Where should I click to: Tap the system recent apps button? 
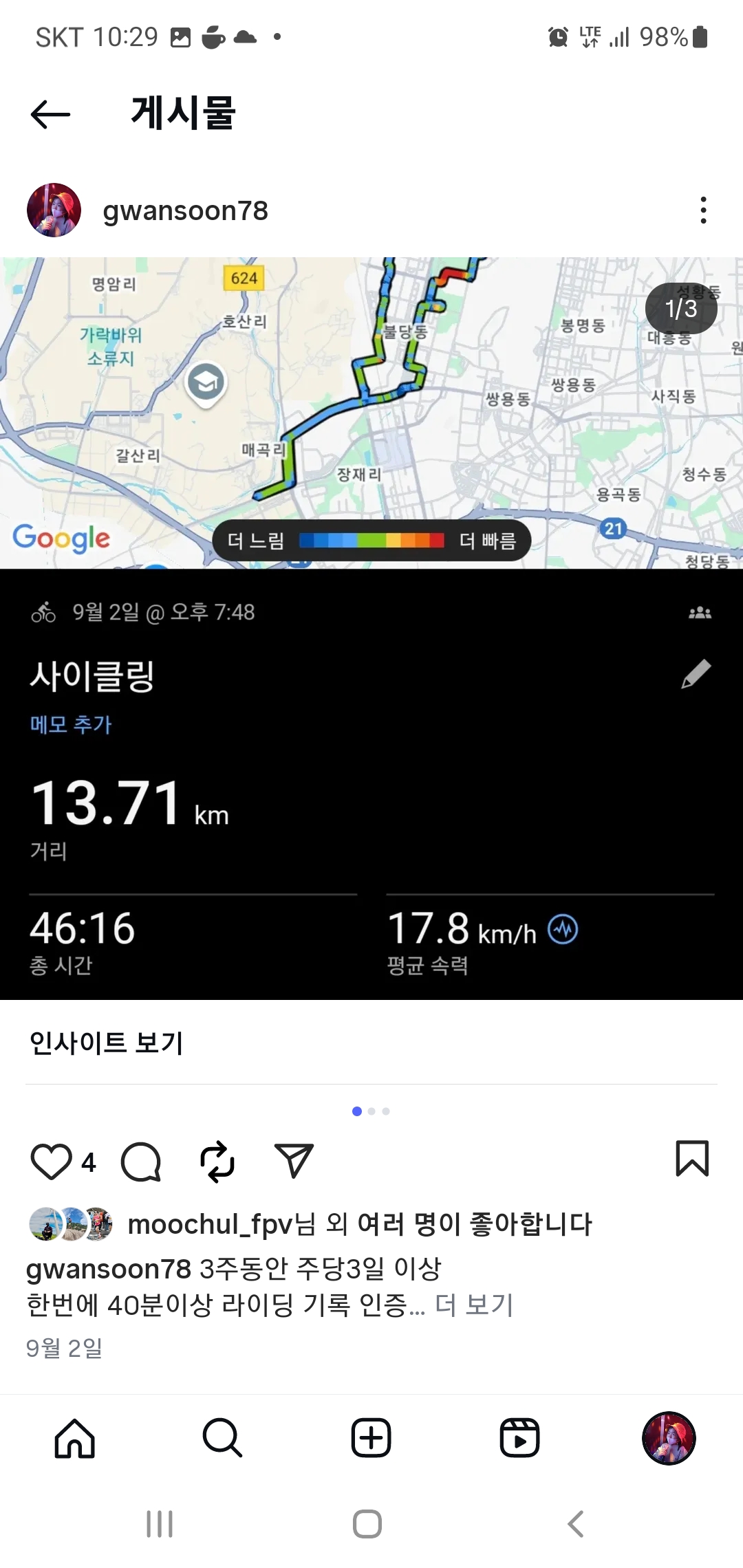(x=160, y=1524)
